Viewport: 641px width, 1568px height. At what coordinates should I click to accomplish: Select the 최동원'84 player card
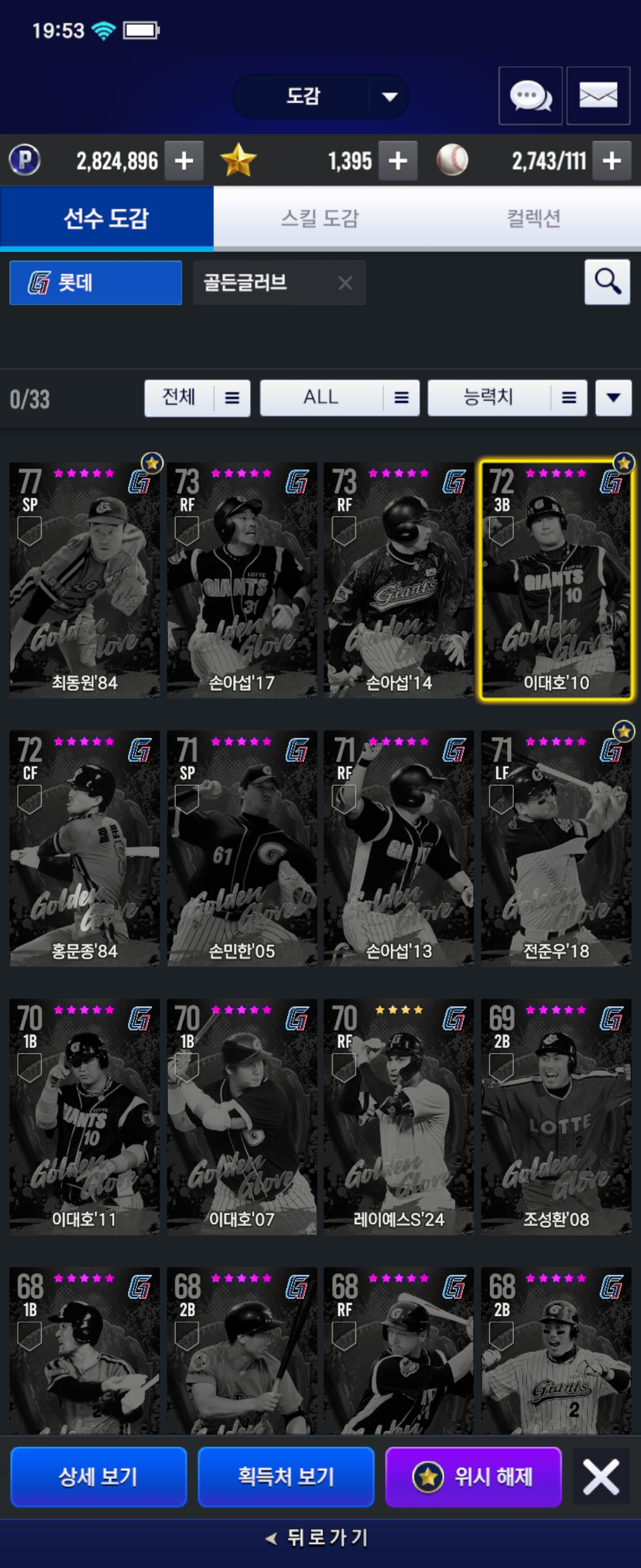point(84,579)
